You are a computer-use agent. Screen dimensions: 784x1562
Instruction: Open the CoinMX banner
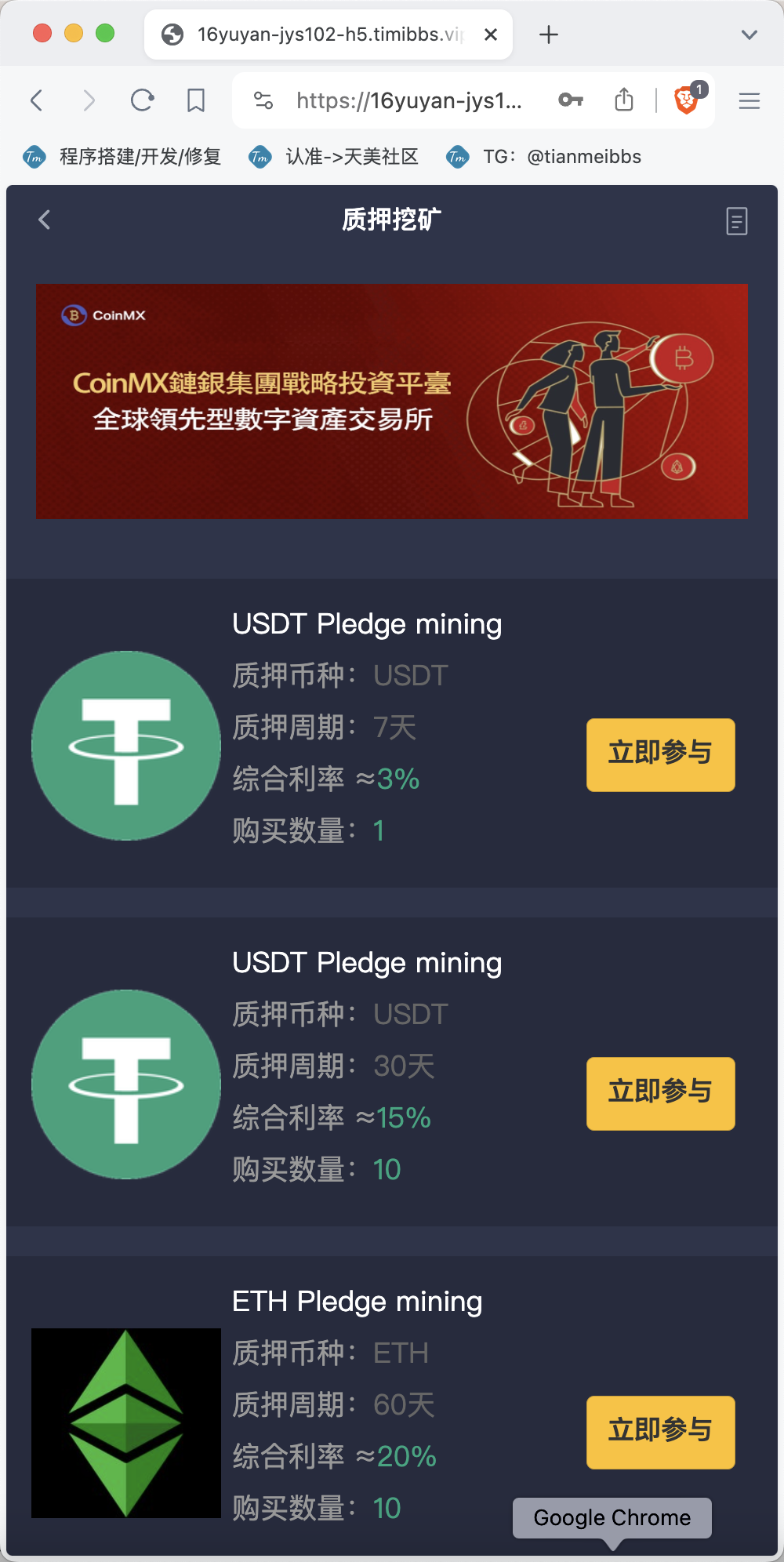point(391,401)
